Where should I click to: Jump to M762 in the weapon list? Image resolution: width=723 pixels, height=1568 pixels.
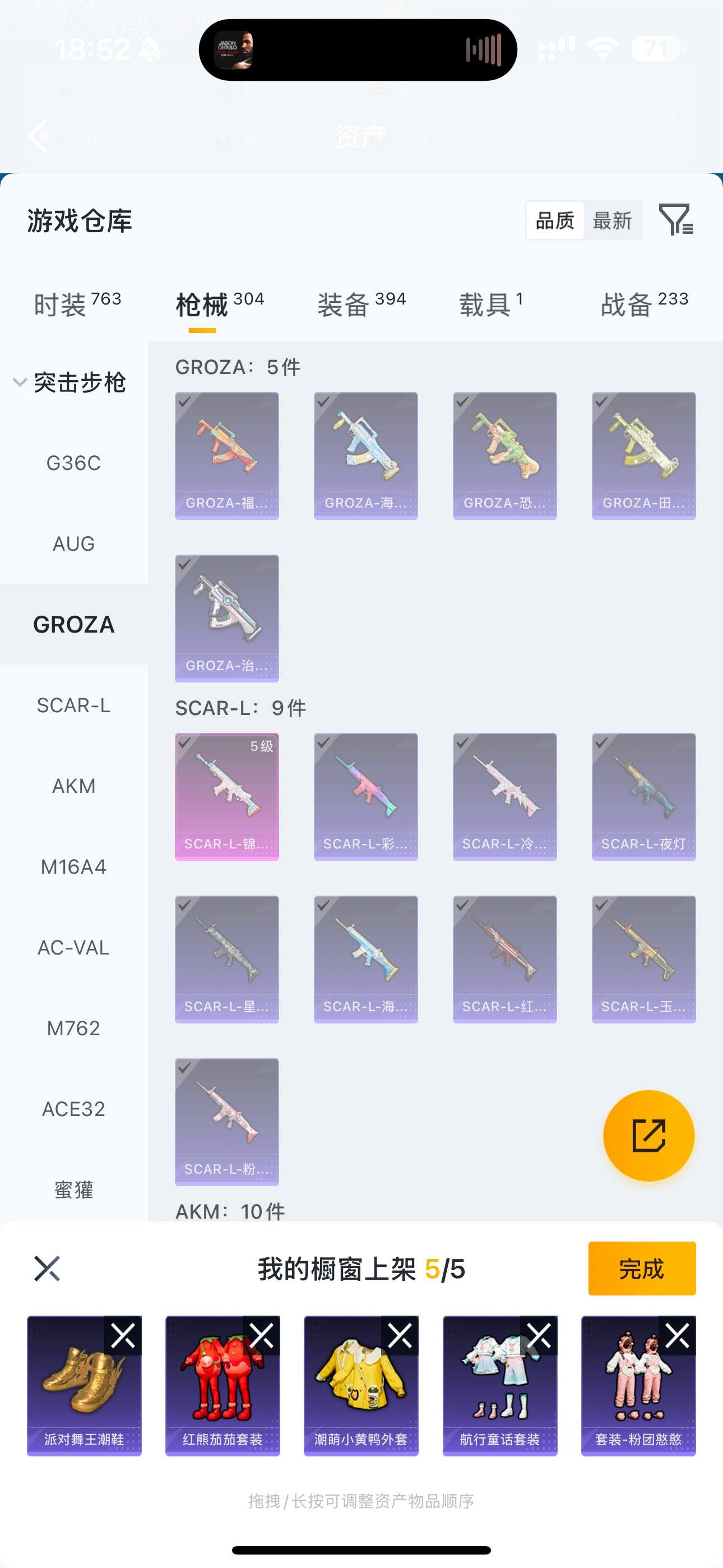[73, 1028]
